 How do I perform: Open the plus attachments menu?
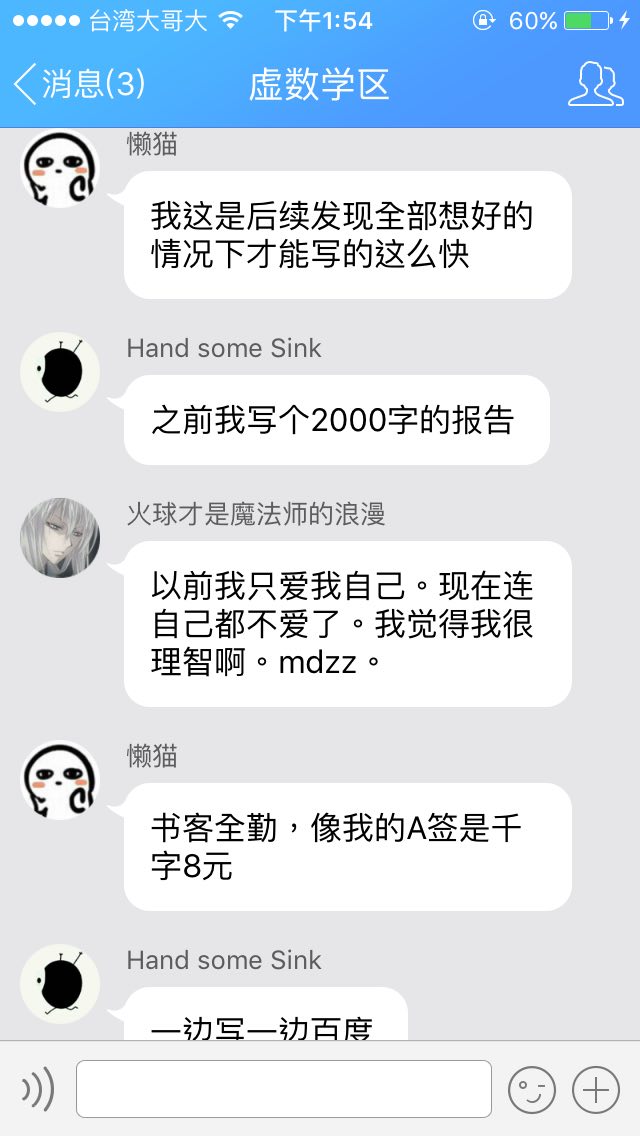[x=596, y=1088]
